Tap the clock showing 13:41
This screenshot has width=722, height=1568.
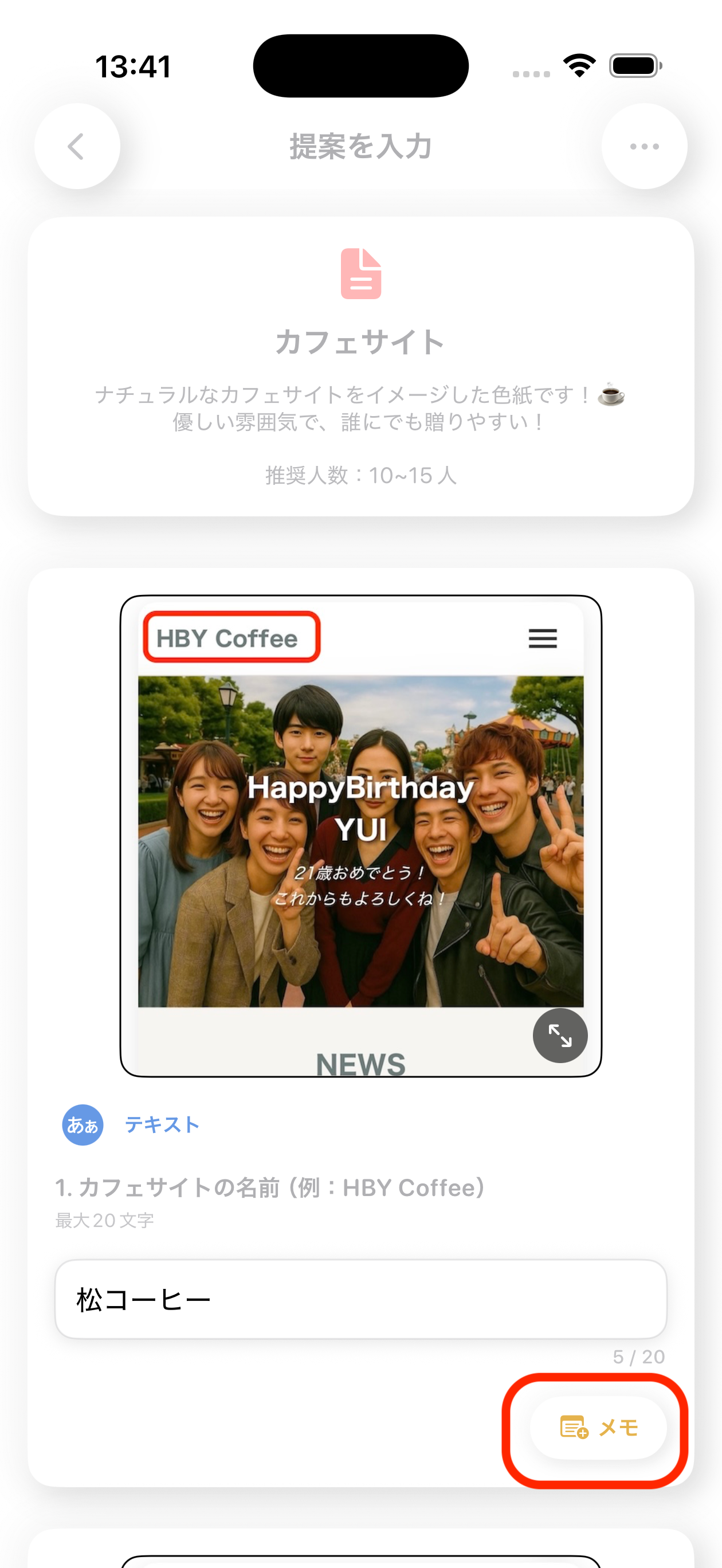[x=134, y=67]
